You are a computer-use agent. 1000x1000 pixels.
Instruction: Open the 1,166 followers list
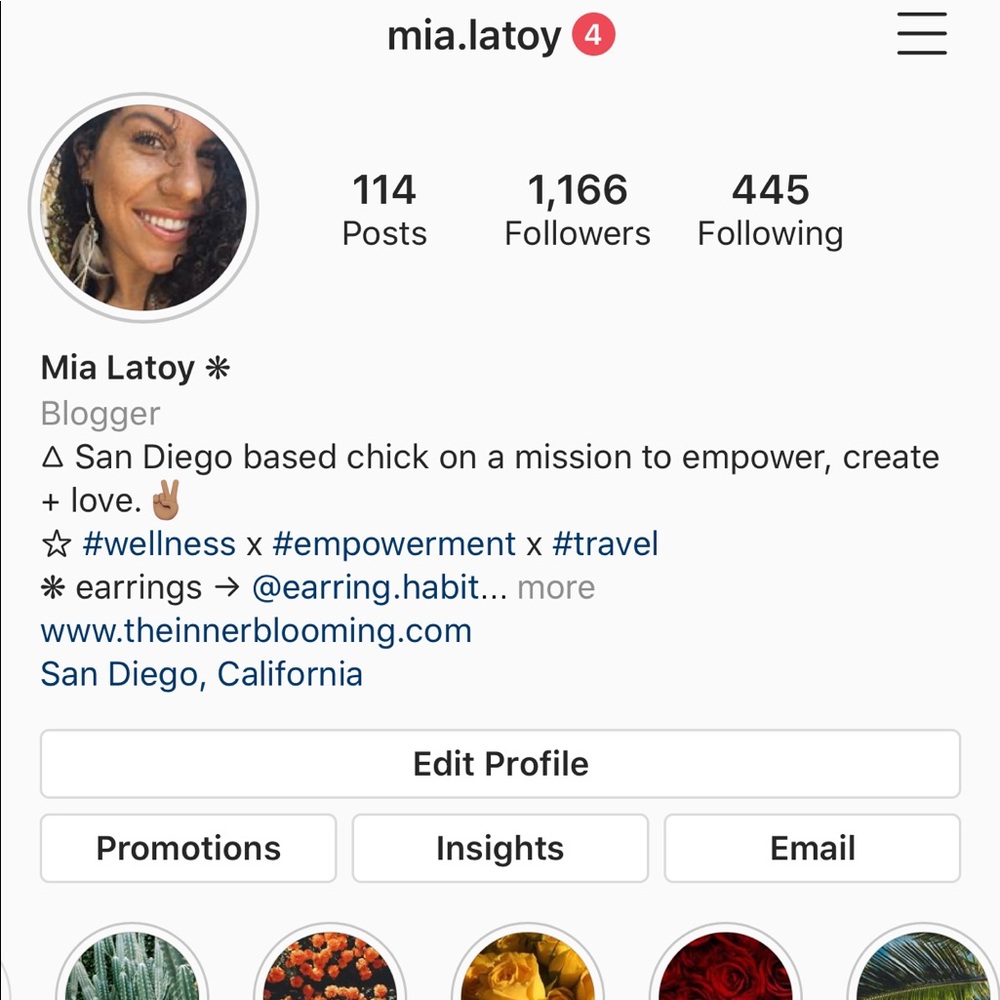pyautogui.click(x=577, y=209)
